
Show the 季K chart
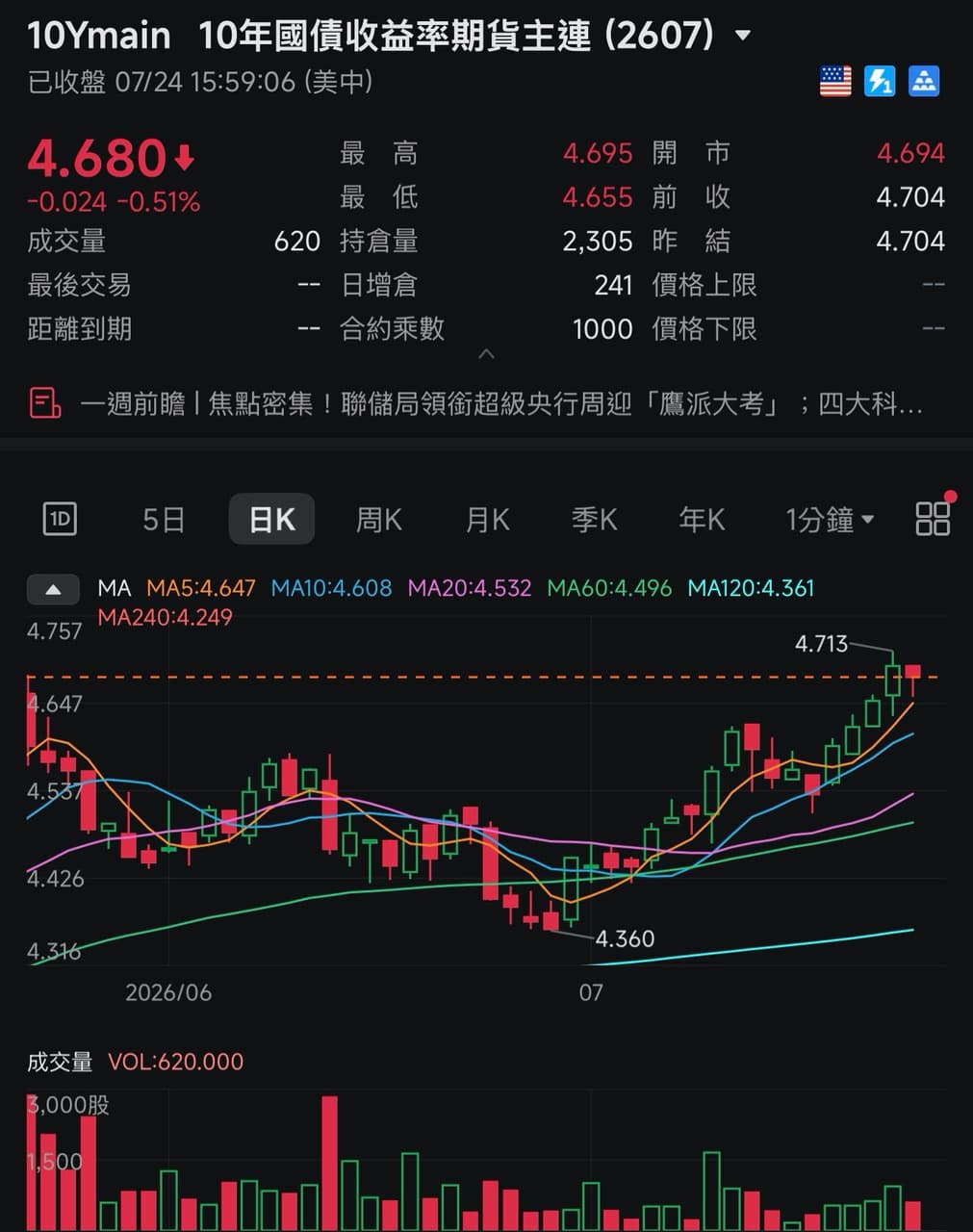(x=594, y=520)
